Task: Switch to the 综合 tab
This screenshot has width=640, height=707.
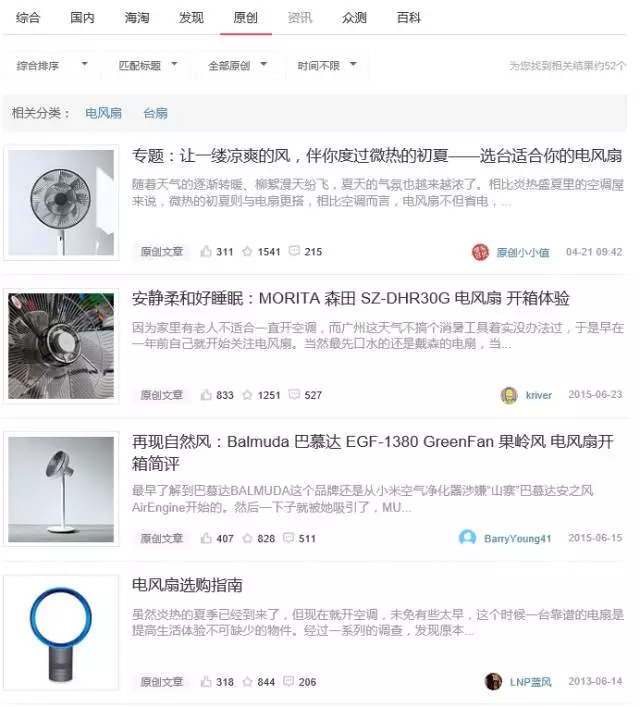Action: coord(29,18)
